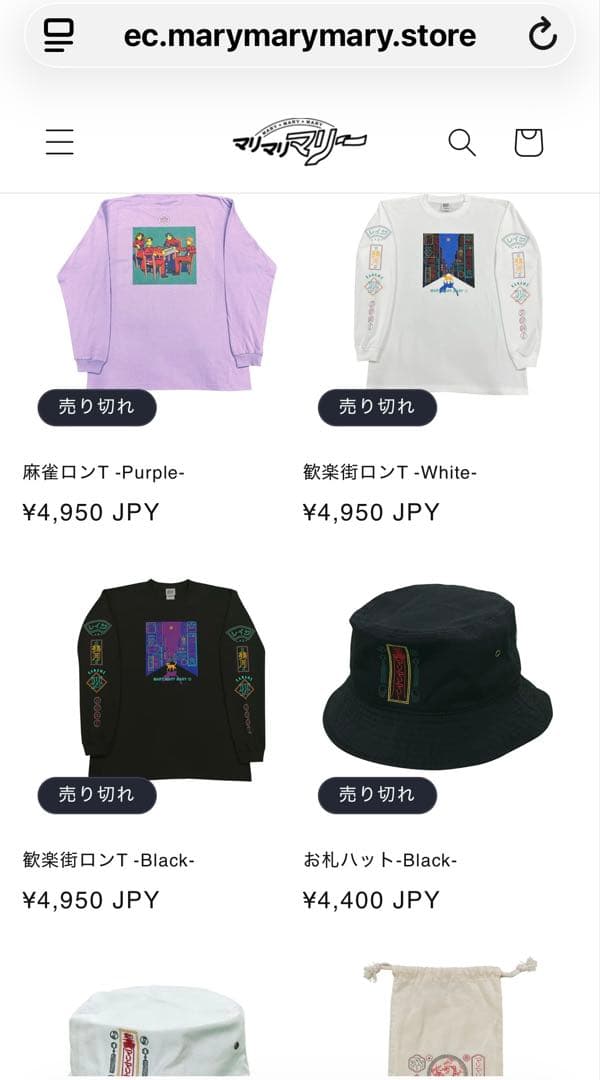Open the browser page settings icon
The height and width of the screenshot is (1080, 600).
(x=59, y=36)
